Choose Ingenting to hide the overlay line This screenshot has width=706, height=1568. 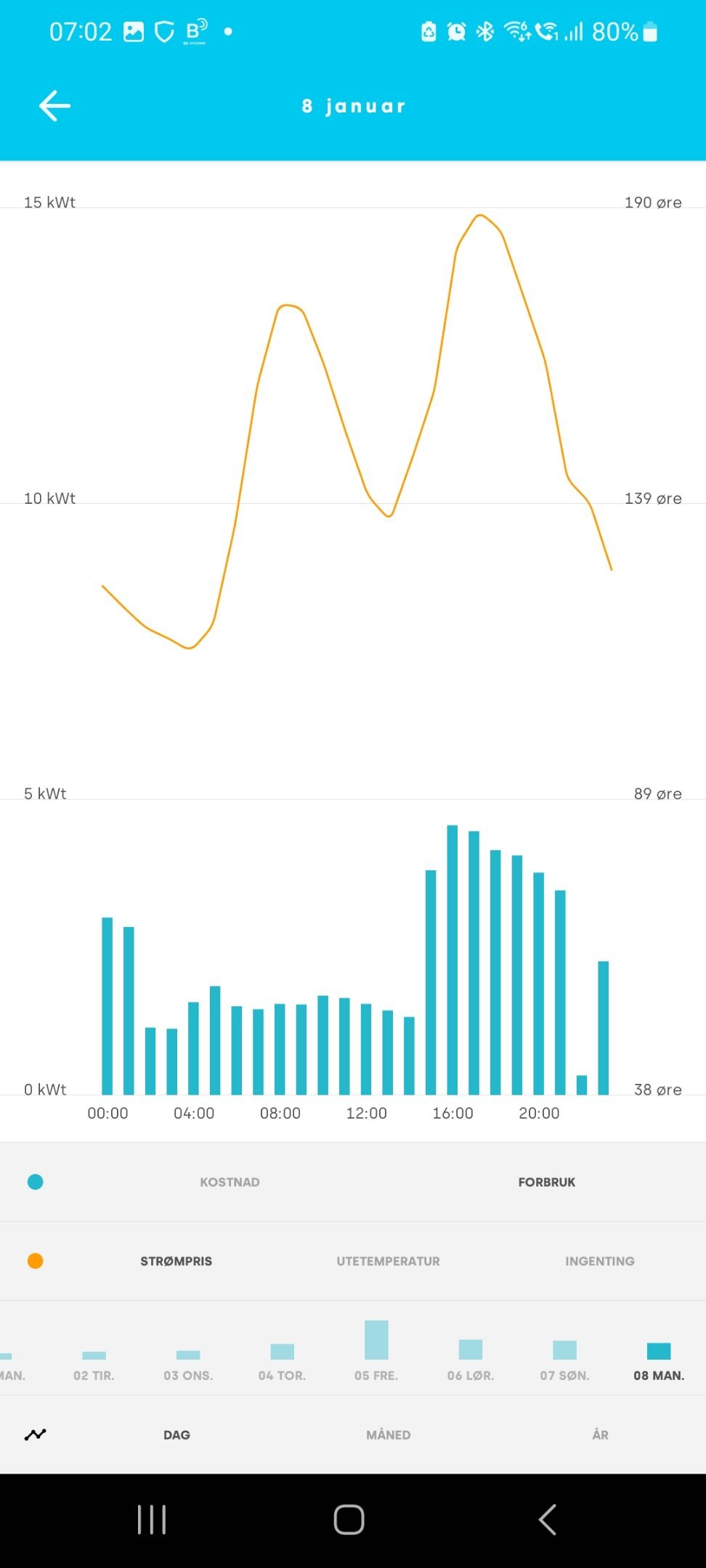pos(600,1261)
